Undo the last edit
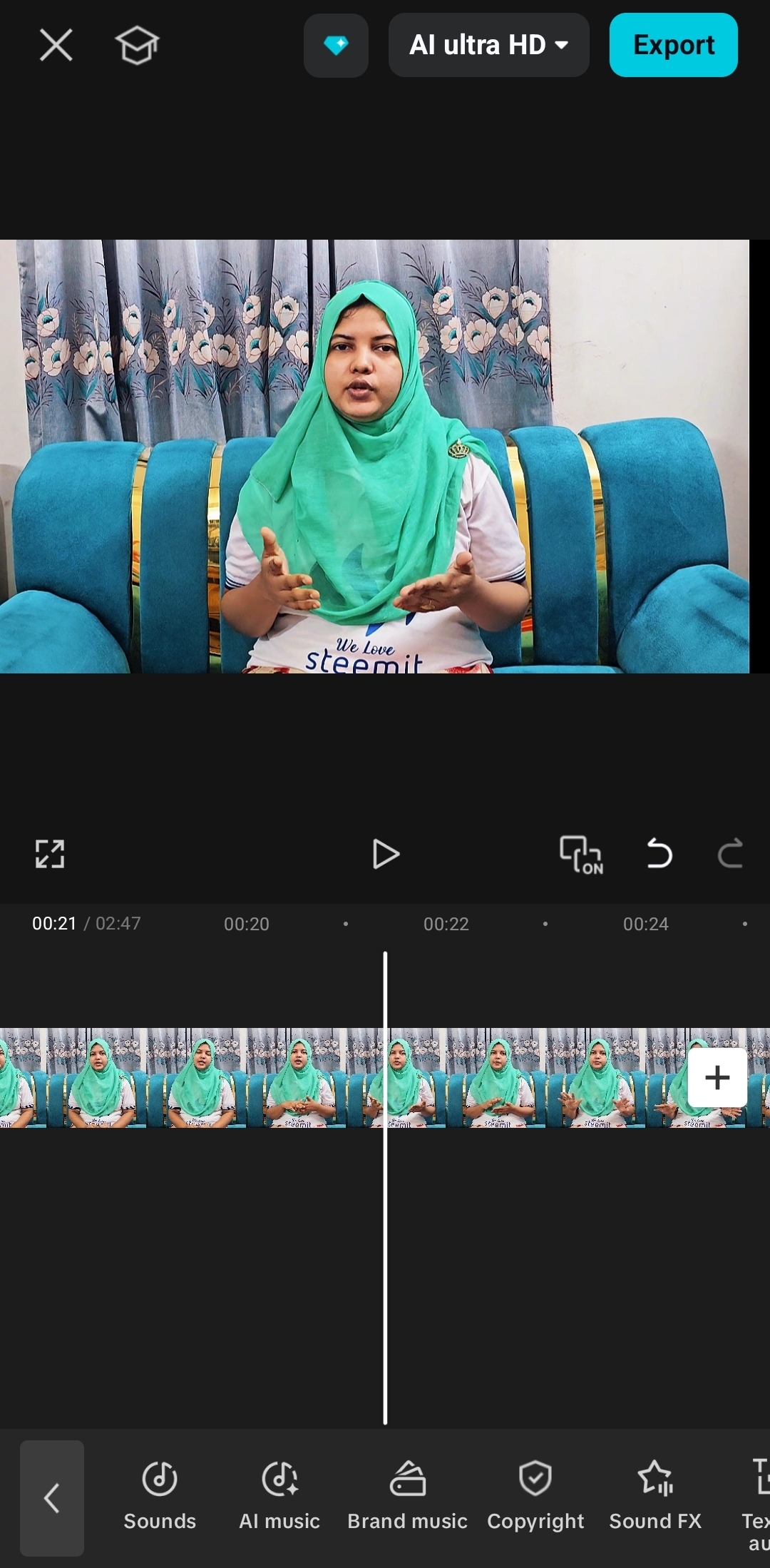 [x=659, y=853]
